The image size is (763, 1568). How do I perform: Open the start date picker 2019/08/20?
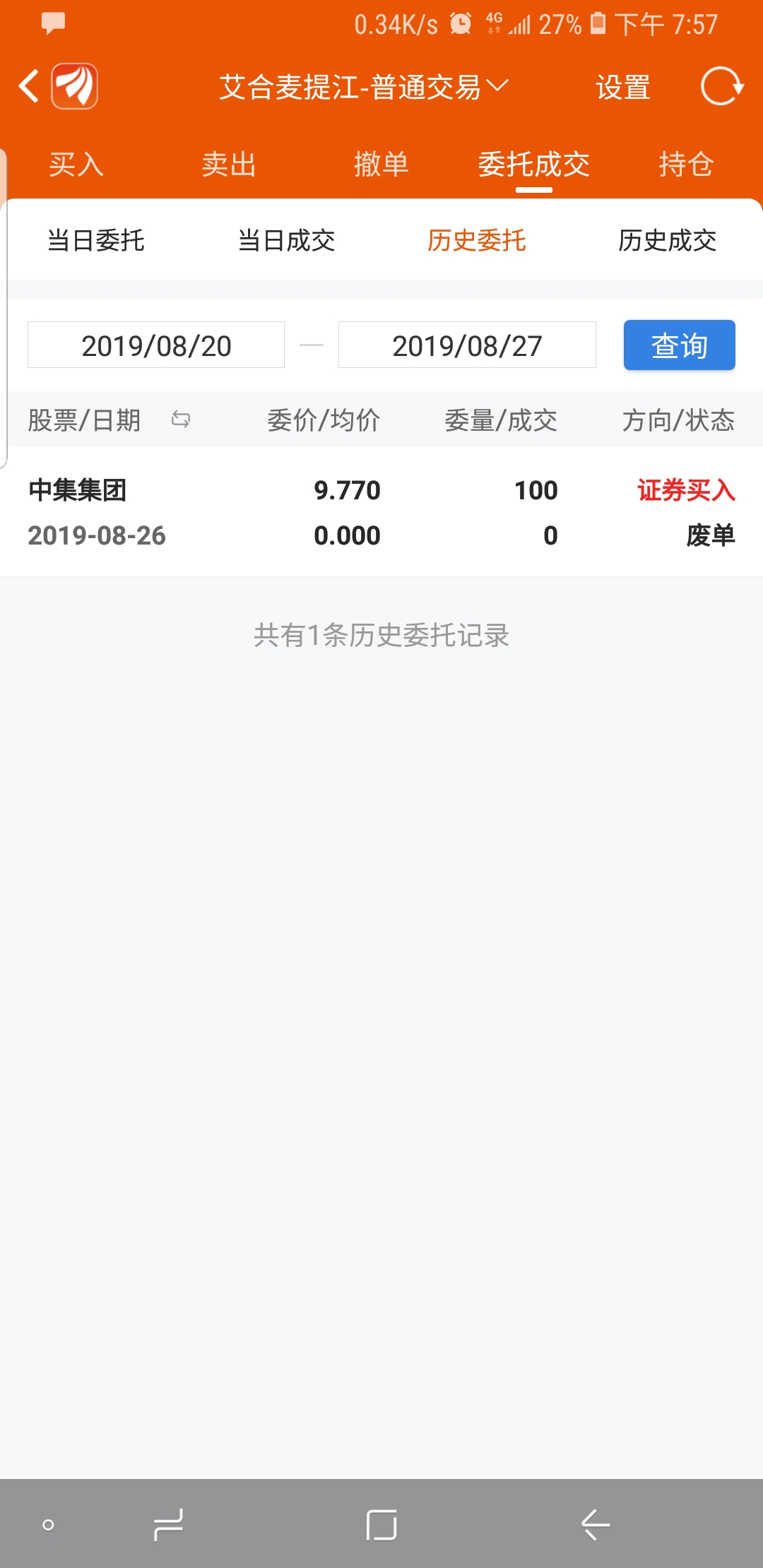click(155, 345)
